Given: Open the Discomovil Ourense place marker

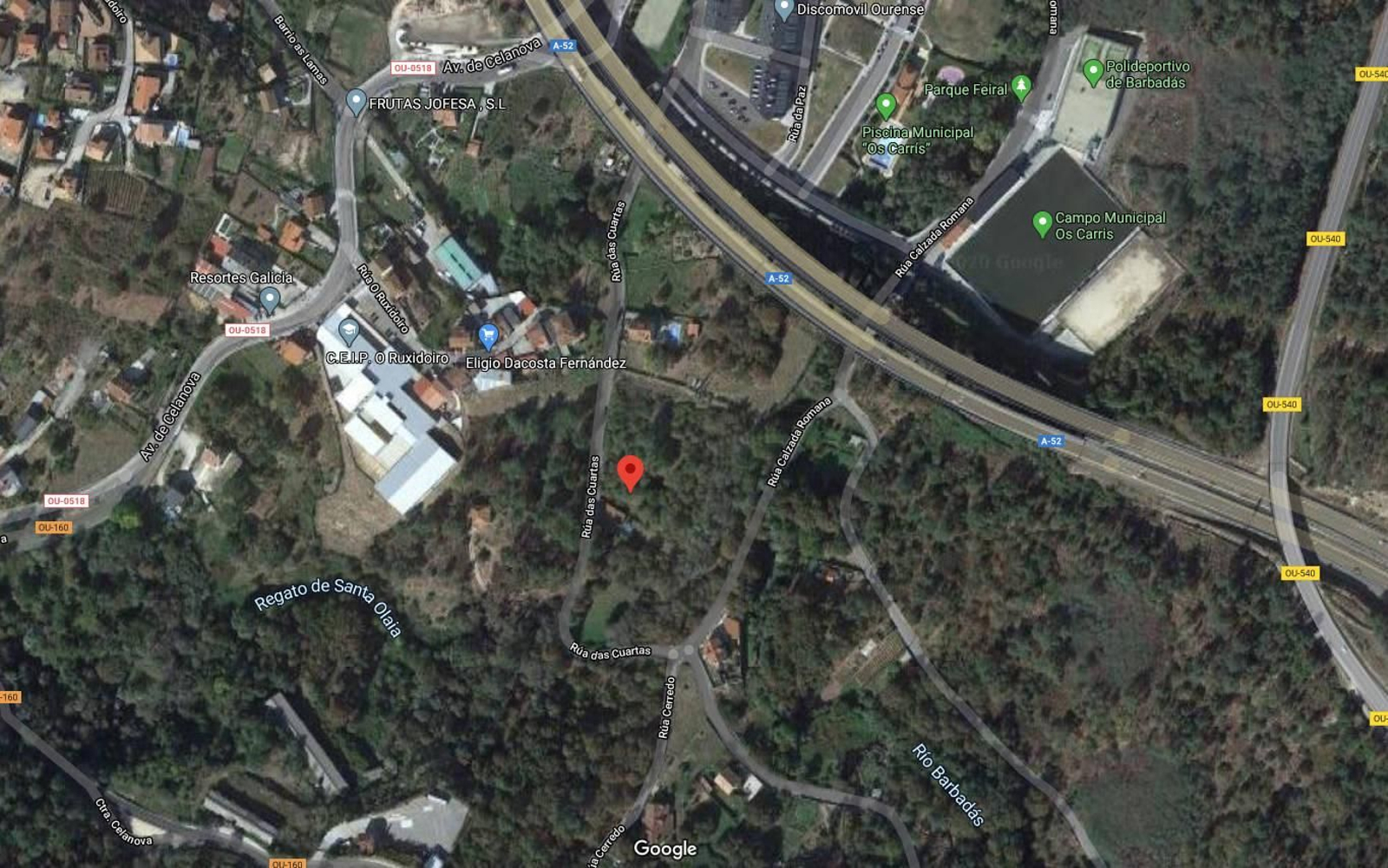Looking at the screenshot, I should point(783,9).
